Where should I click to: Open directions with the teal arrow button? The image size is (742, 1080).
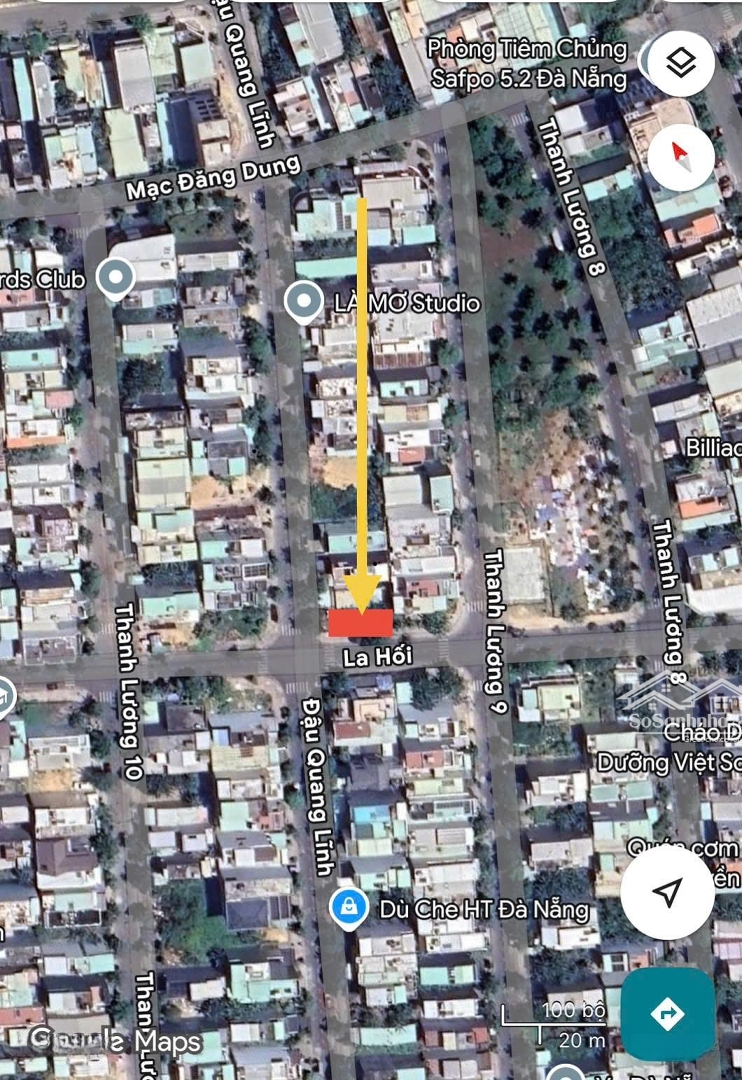coord(667,1014)
